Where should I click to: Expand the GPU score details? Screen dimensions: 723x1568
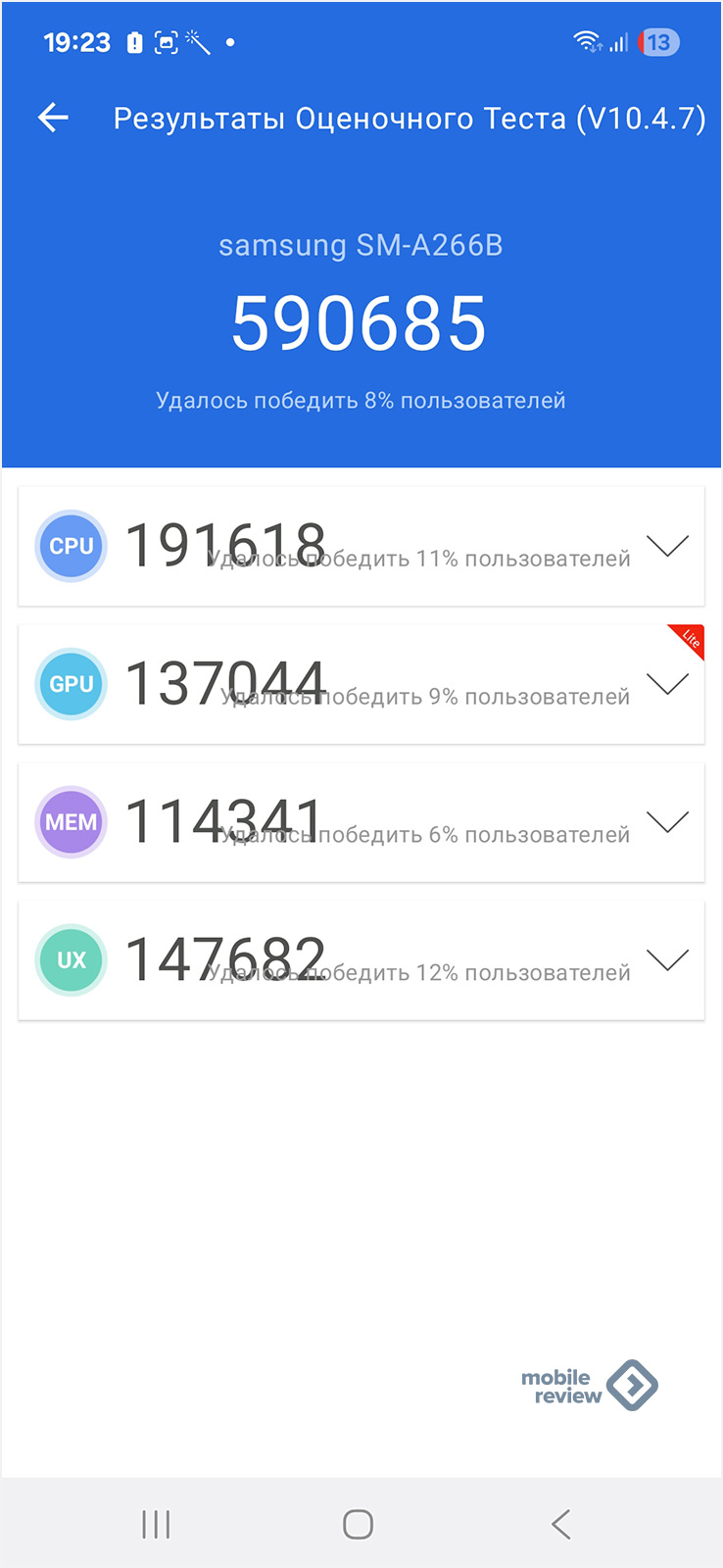pyautogui.click(x=668, y=684)
